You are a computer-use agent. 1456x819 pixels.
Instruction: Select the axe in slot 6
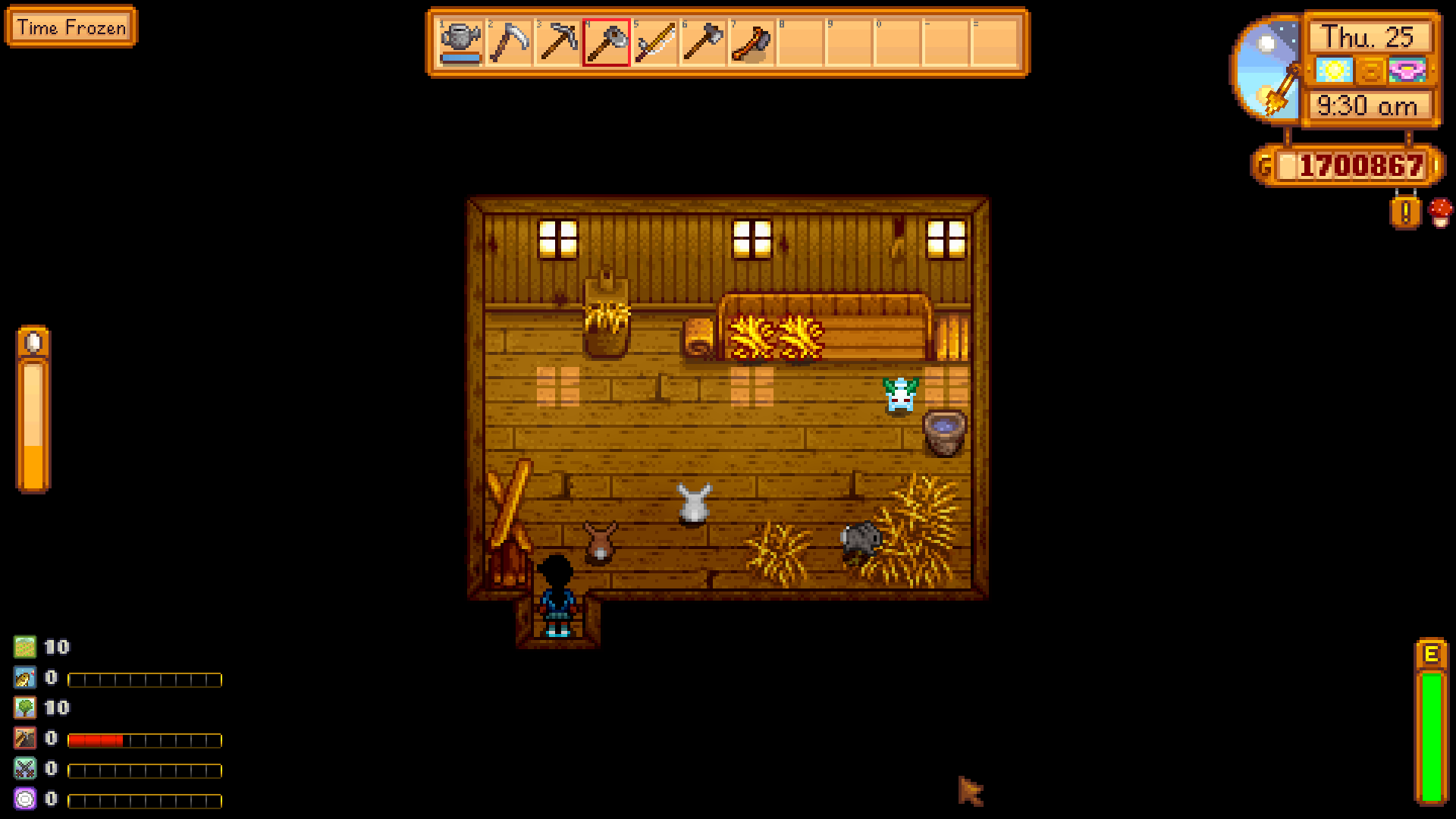[703, 42]
